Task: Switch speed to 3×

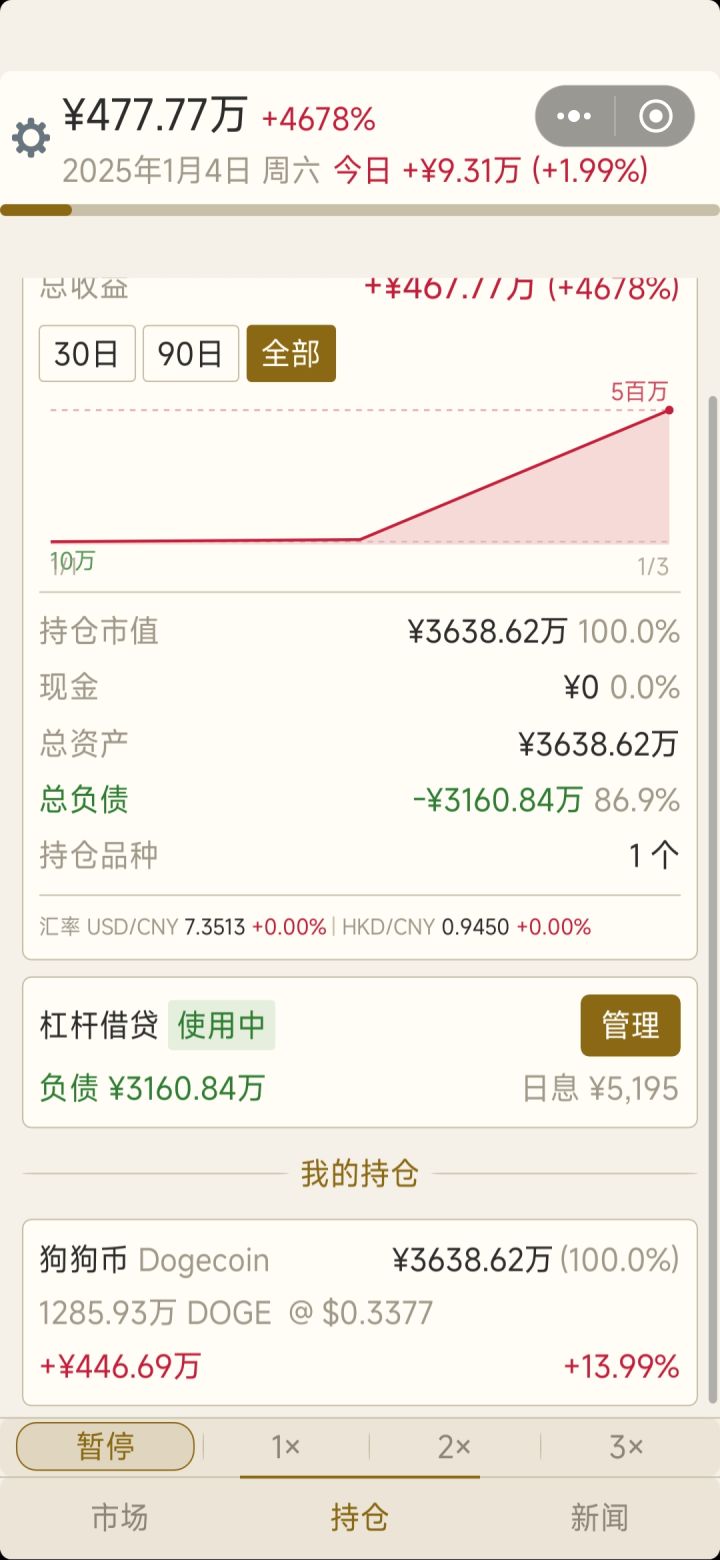Action: tap(627, 1446)
